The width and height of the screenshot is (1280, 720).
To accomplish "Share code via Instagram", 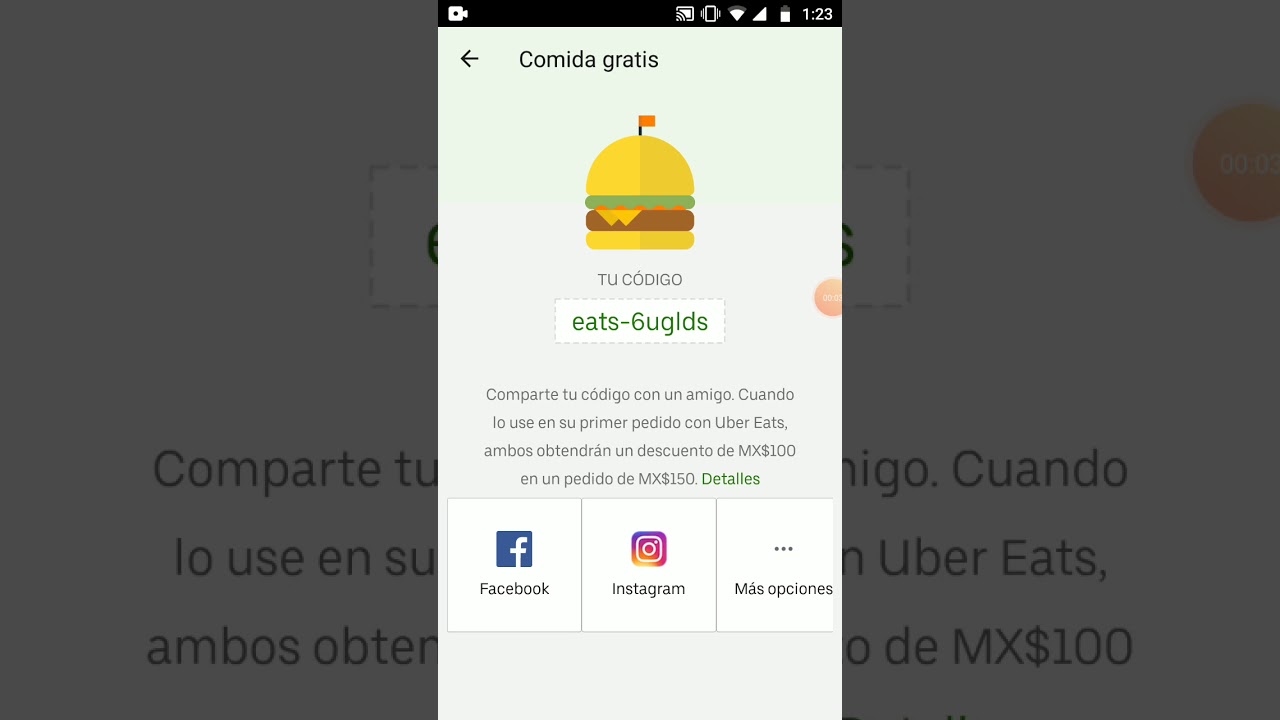I will pyautogui.click(x=648, y=565).
